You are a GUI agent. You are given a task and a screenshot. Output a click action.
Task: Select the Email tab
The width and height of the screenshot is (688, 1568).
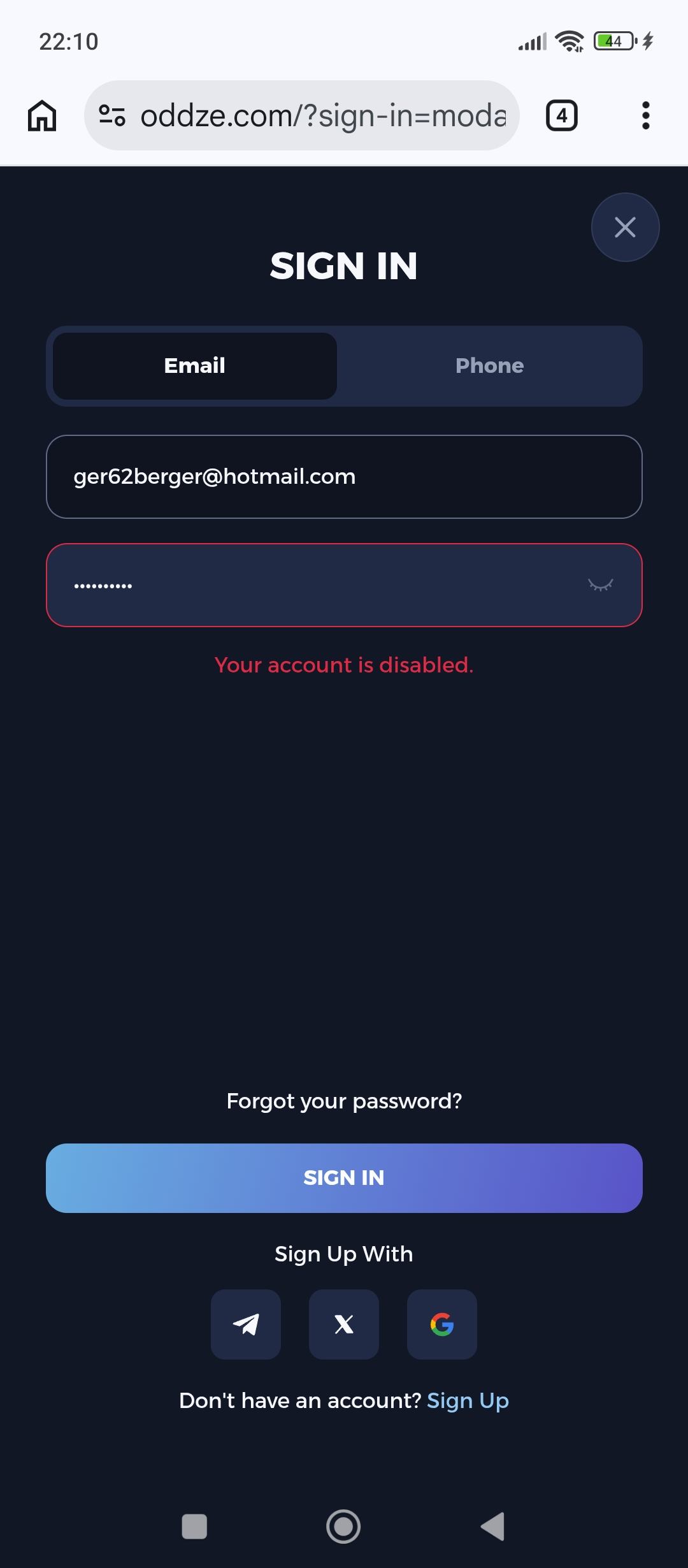point(195,366)
